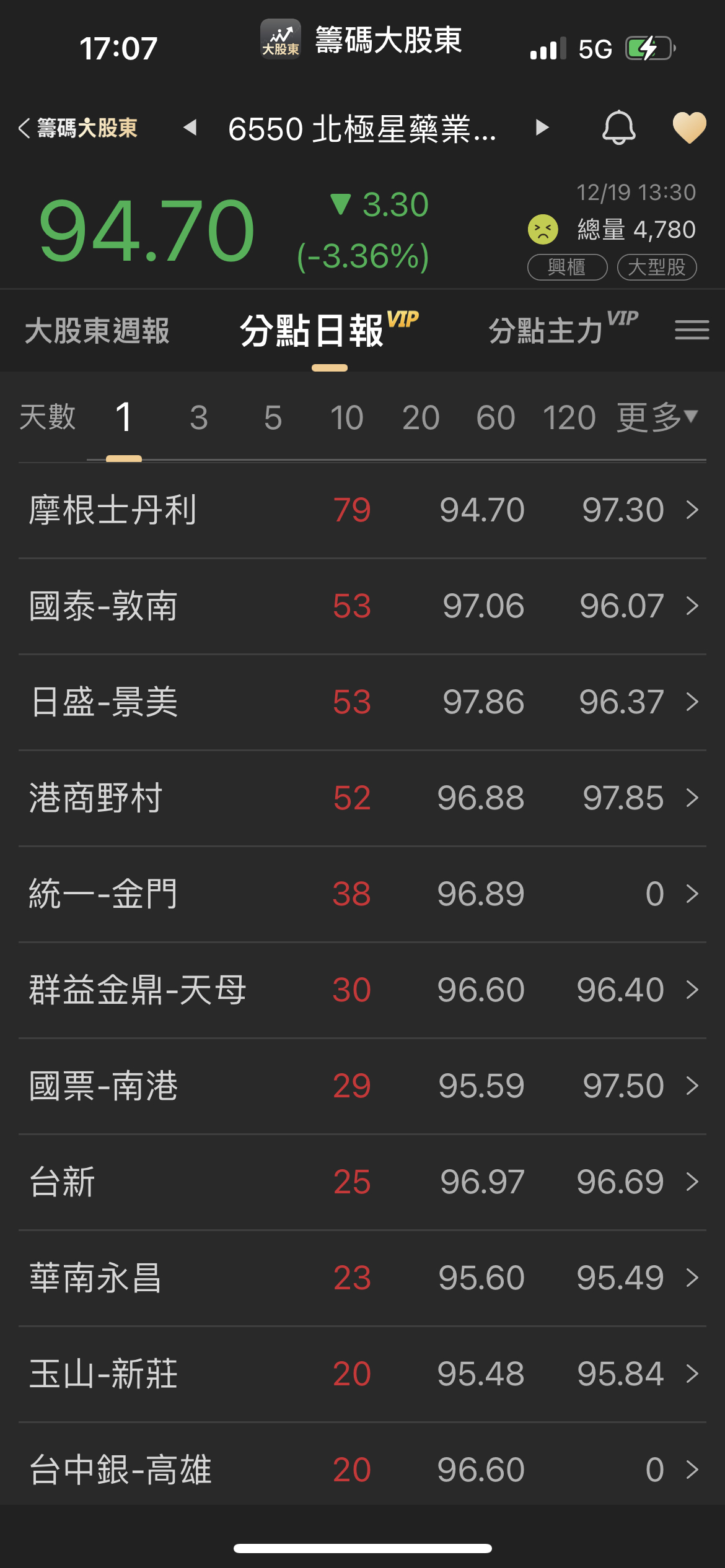Image resolution: width=725 pixels, height=1568 pixels.
Task: Open the 摩根士丹利 broker row
Action: tap(362, 510)
